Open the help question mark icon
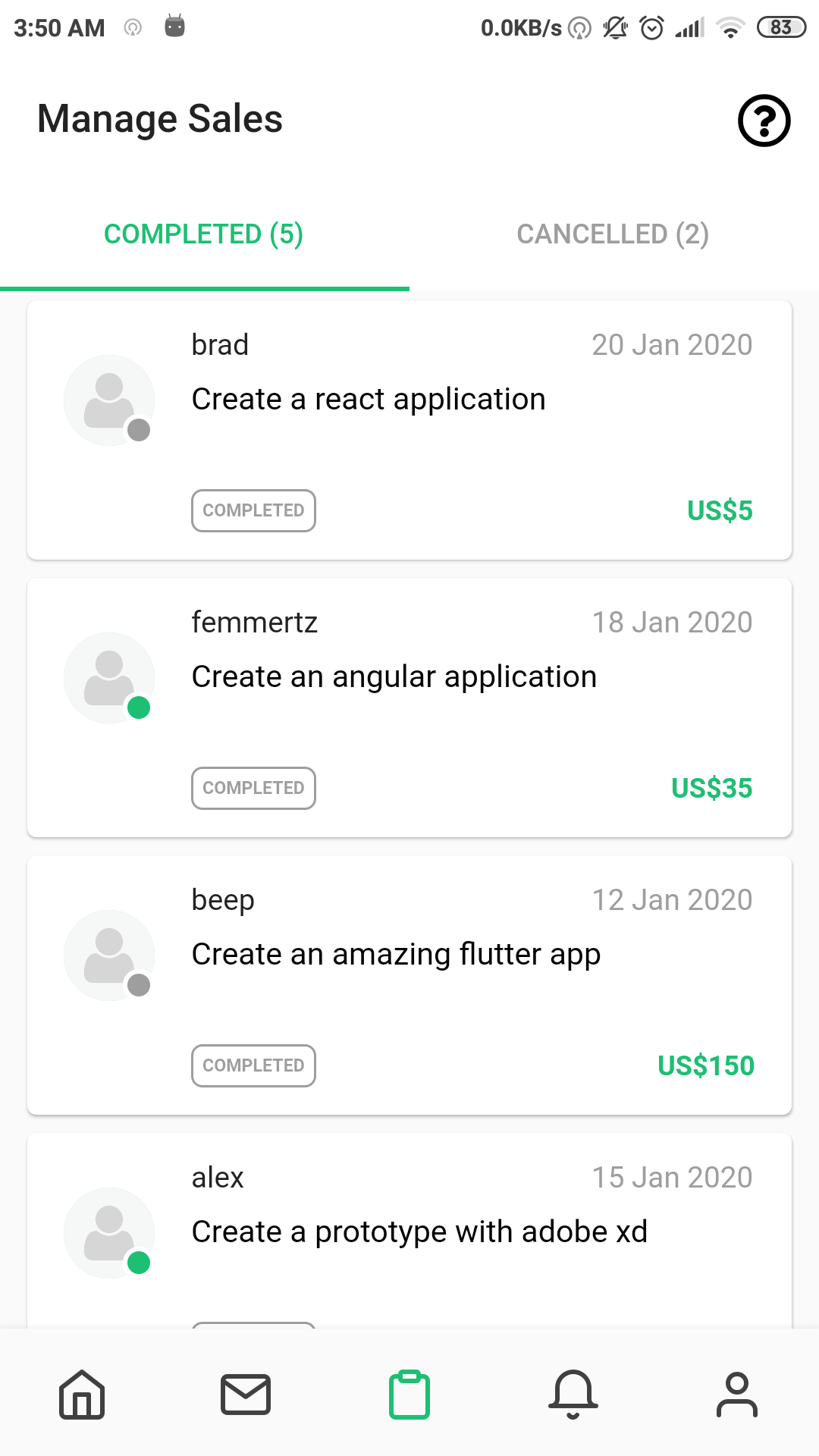Viewport: 819px width, 1456px height. coord(764,120)
